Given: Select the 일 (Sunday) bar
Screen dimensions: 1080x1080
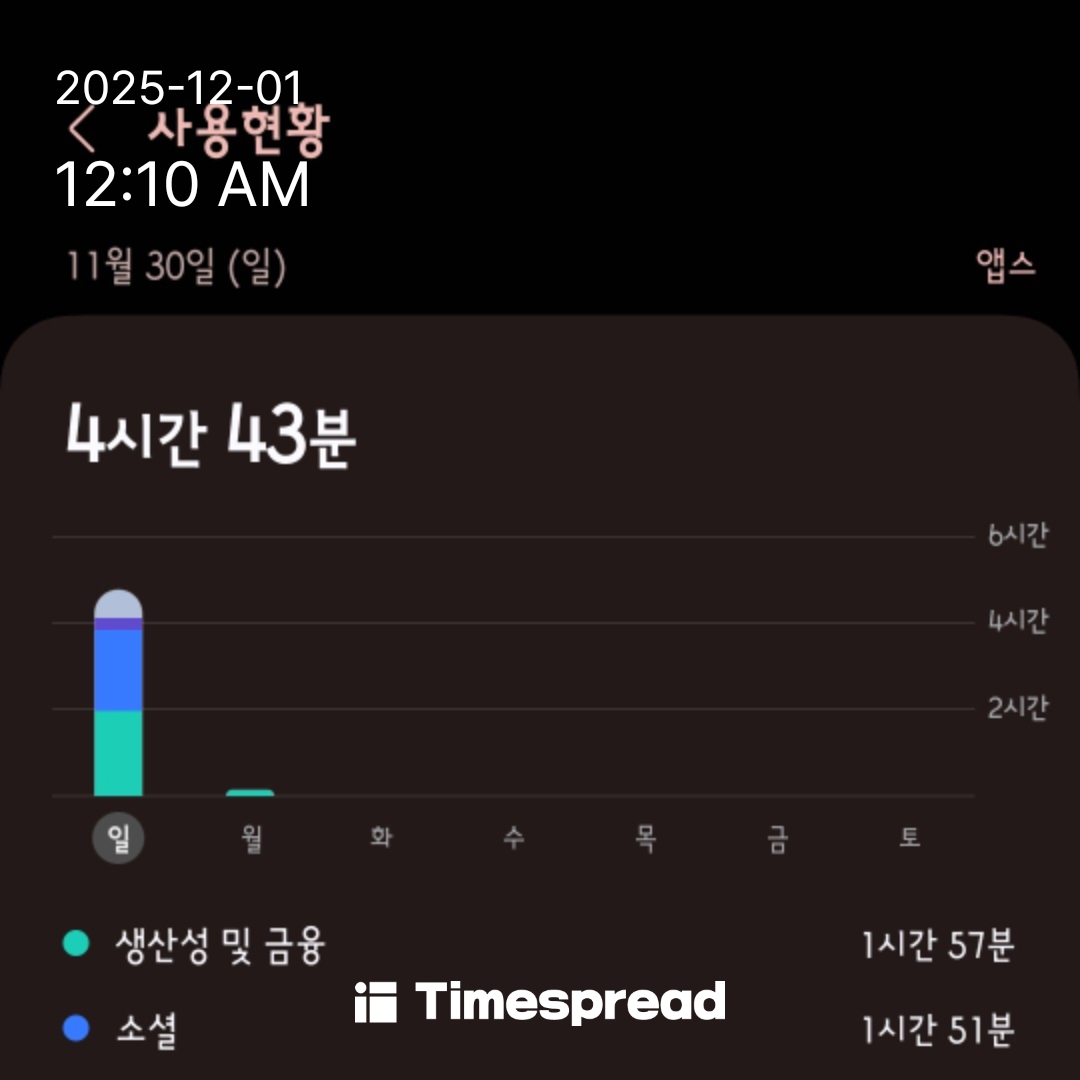Looking at the screenshot, I should [118, 692].
